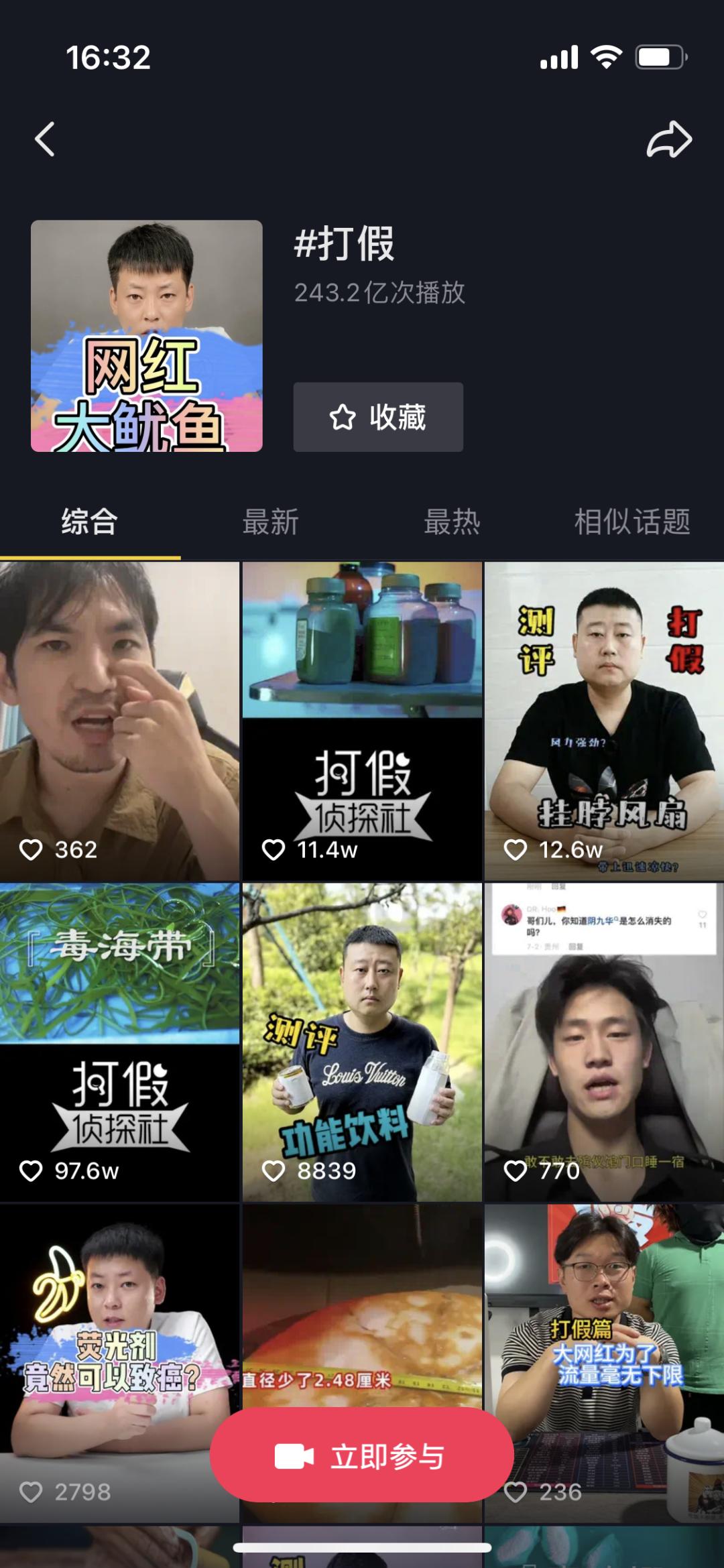Open the 功能饮料 review video
Screen dimensions: 724x1568
[362, 1042]
